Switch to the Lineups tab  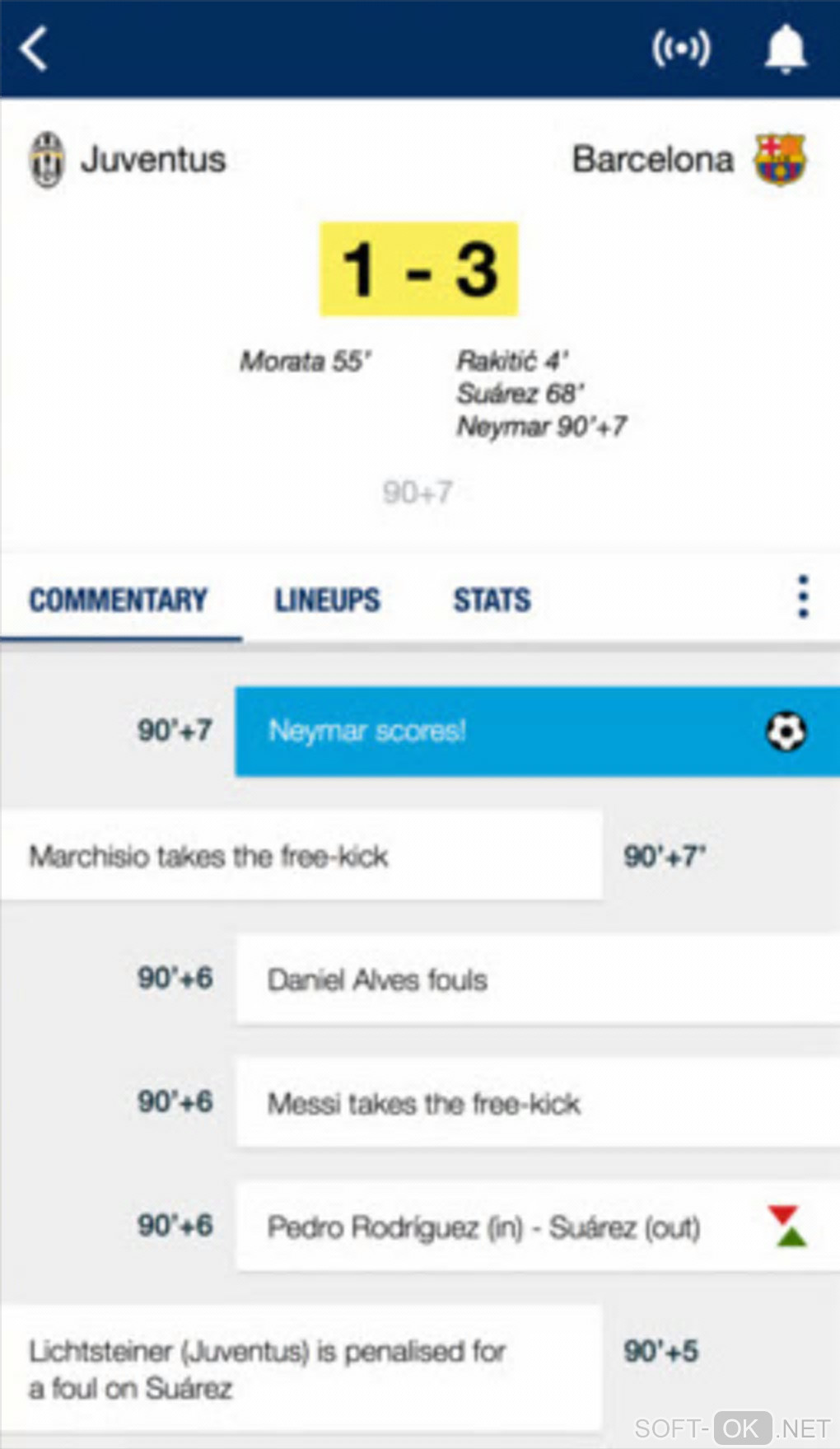click(327, 600)
